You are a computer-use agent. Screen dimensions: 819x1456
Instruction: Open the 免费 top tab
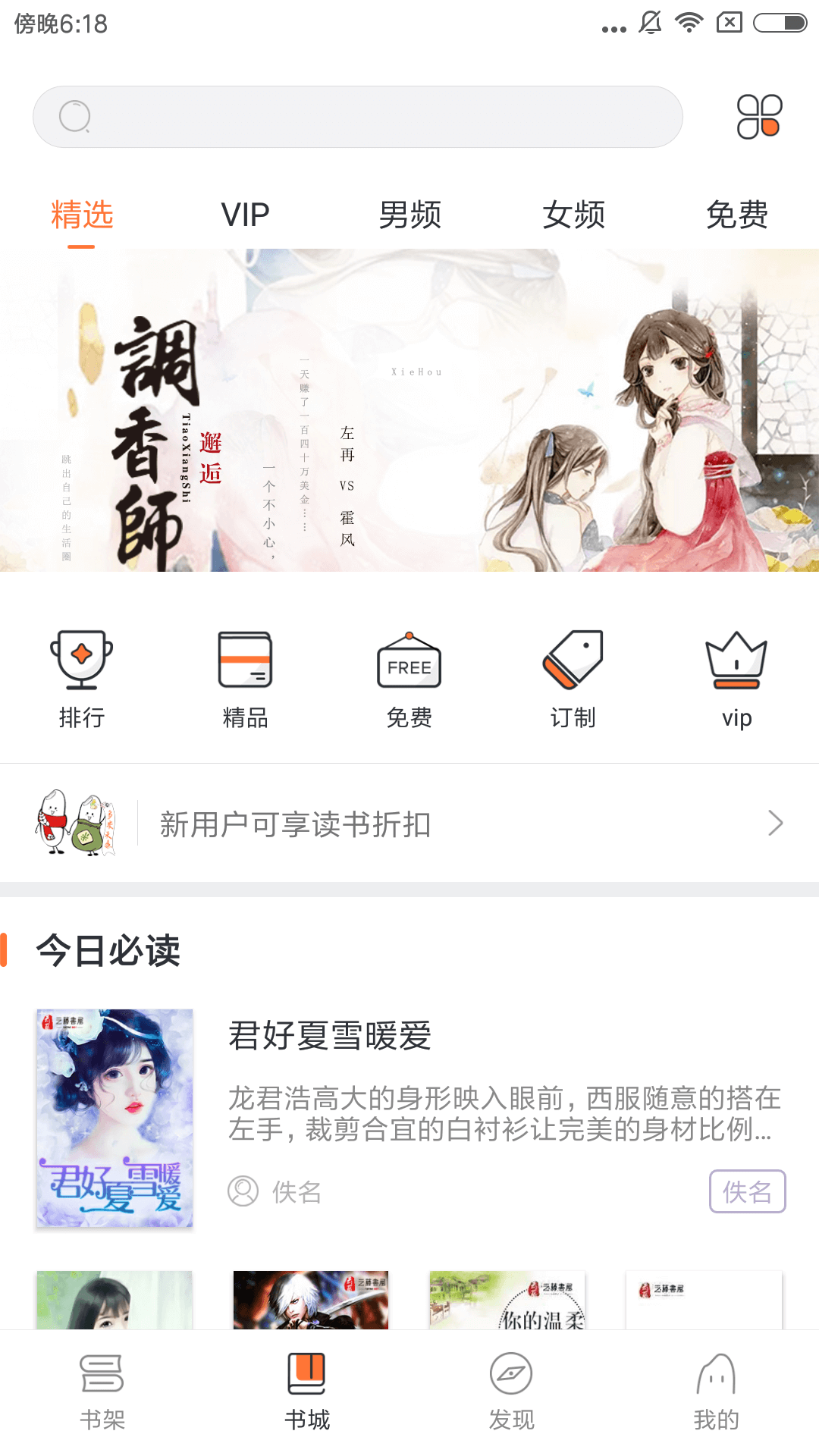[x=736, y=215]
